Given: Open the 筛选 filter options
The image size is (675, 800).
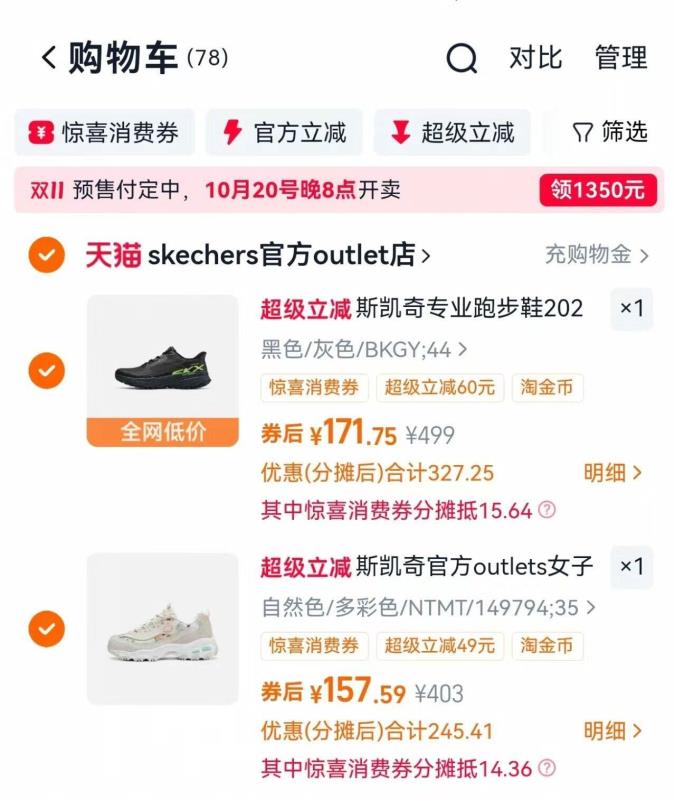Looking at the screenshot, I should point(610,132).
